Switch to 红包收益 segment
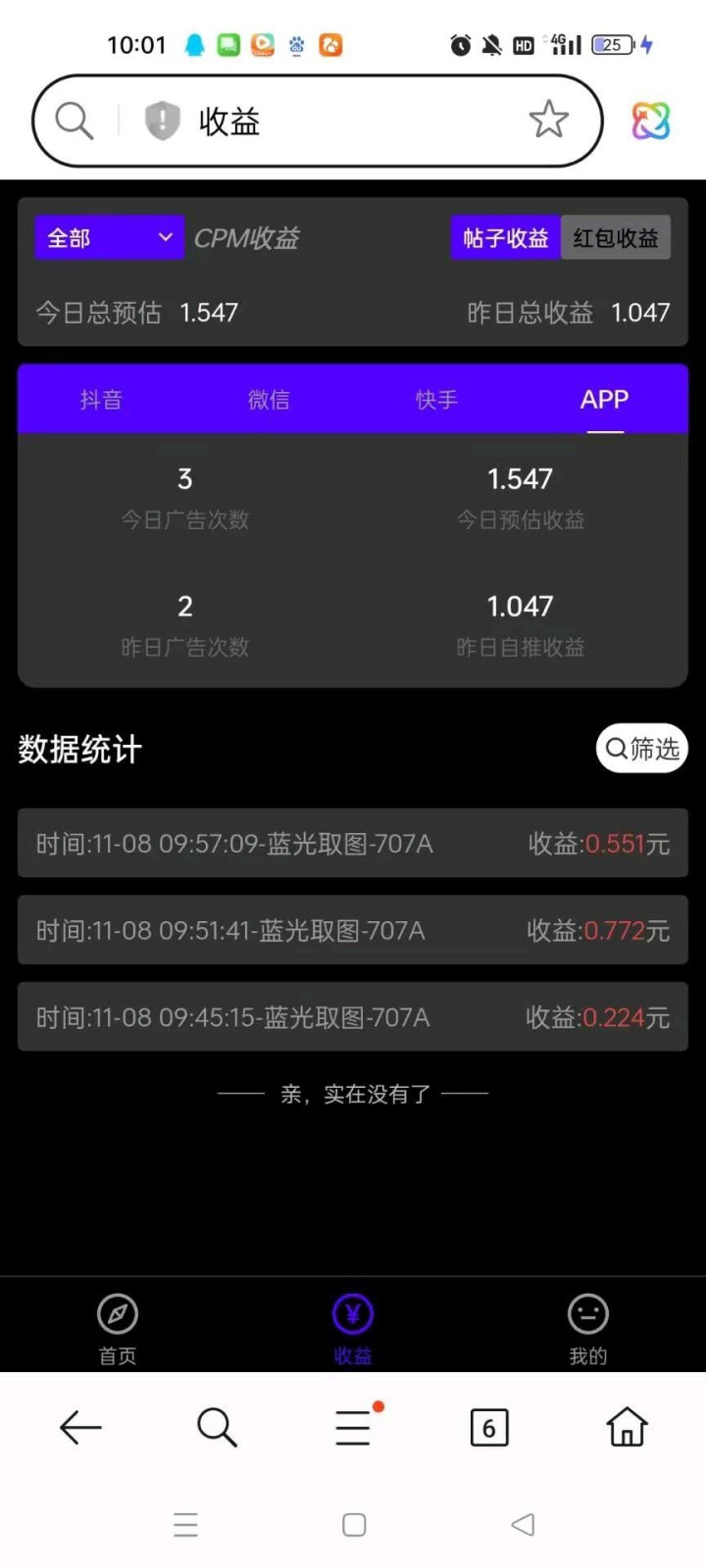Image resolution: width=706 pixels, height=1568 pixels. 616,238
